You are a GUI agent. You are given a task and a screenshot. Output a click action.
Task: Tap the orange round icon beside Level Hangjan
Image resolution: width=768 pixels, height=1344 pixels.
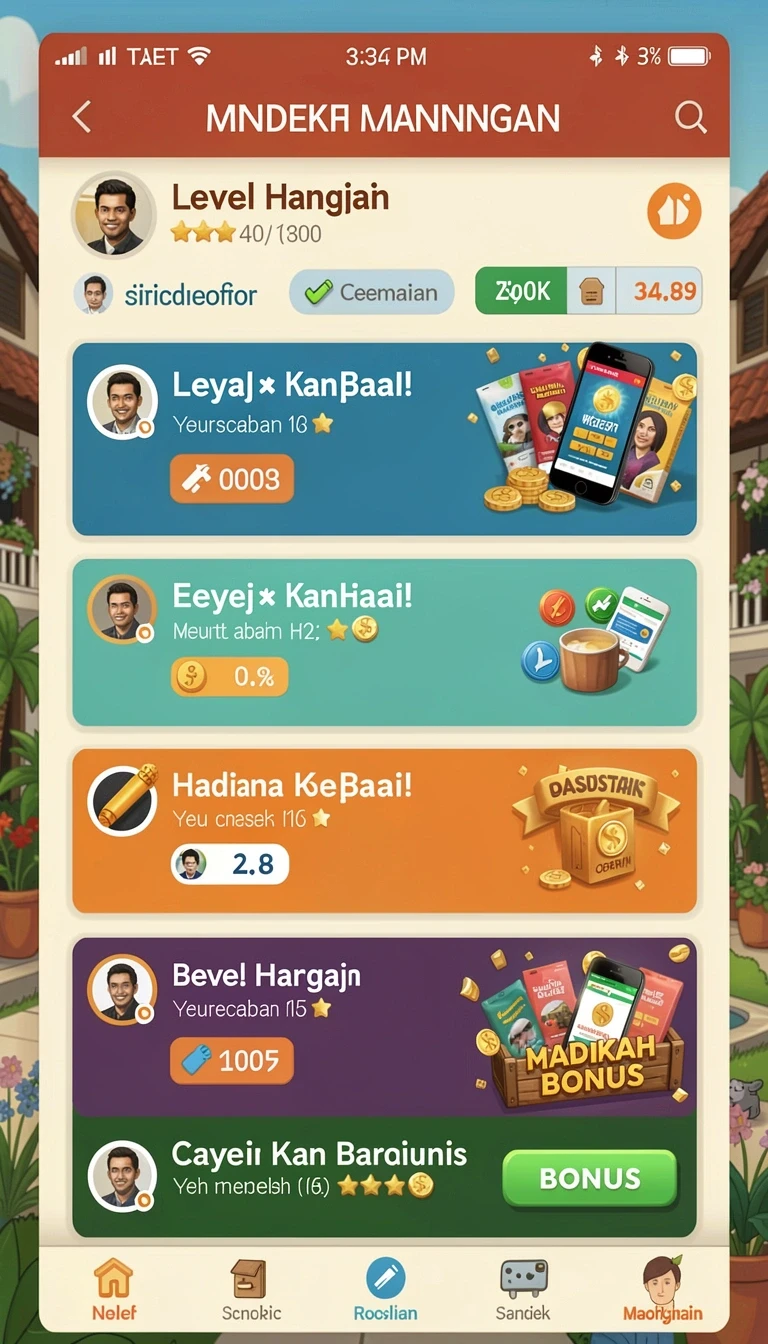click(x=674, y=211)
